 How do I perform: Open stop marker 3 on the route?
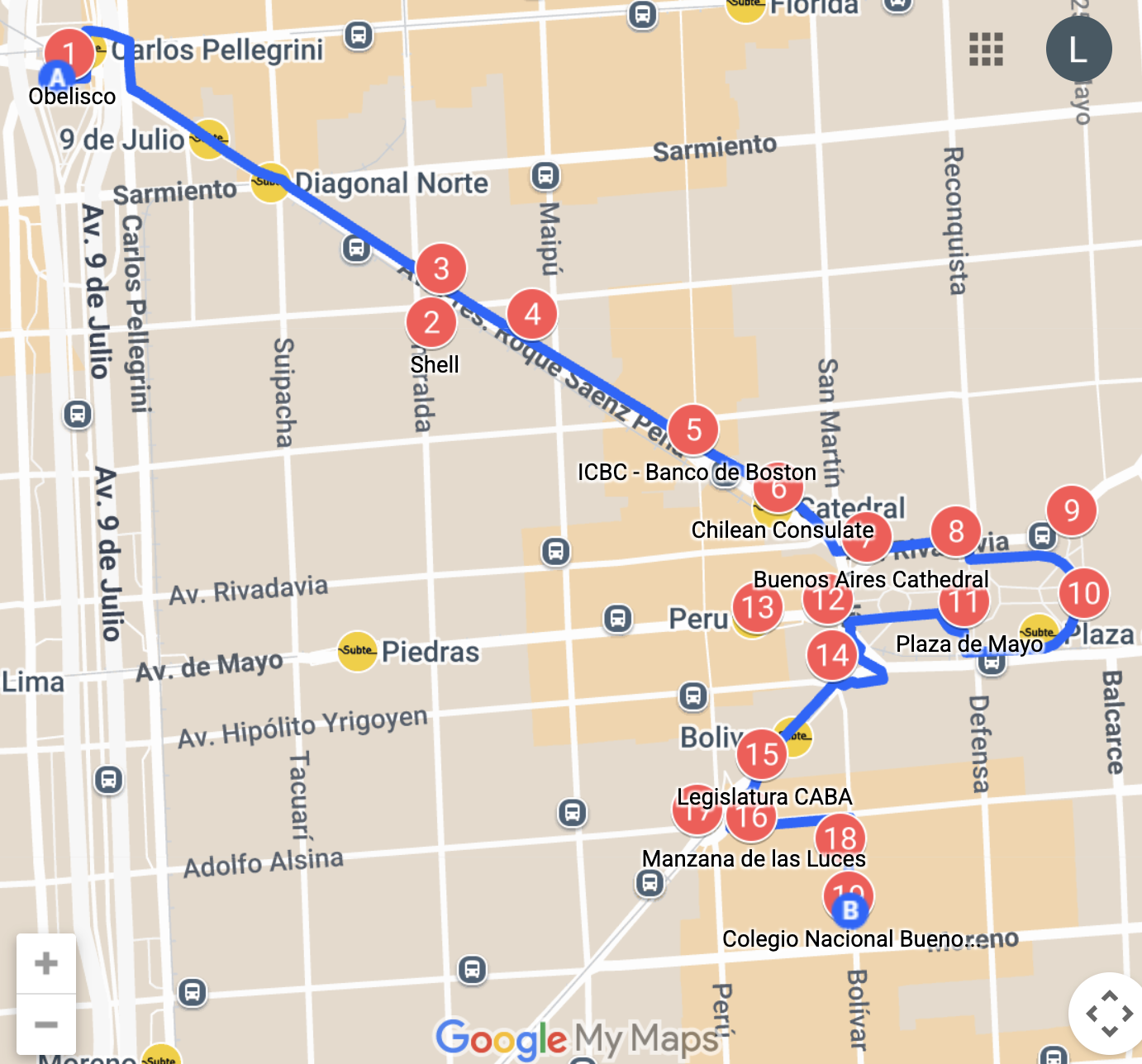click(441, 268)
